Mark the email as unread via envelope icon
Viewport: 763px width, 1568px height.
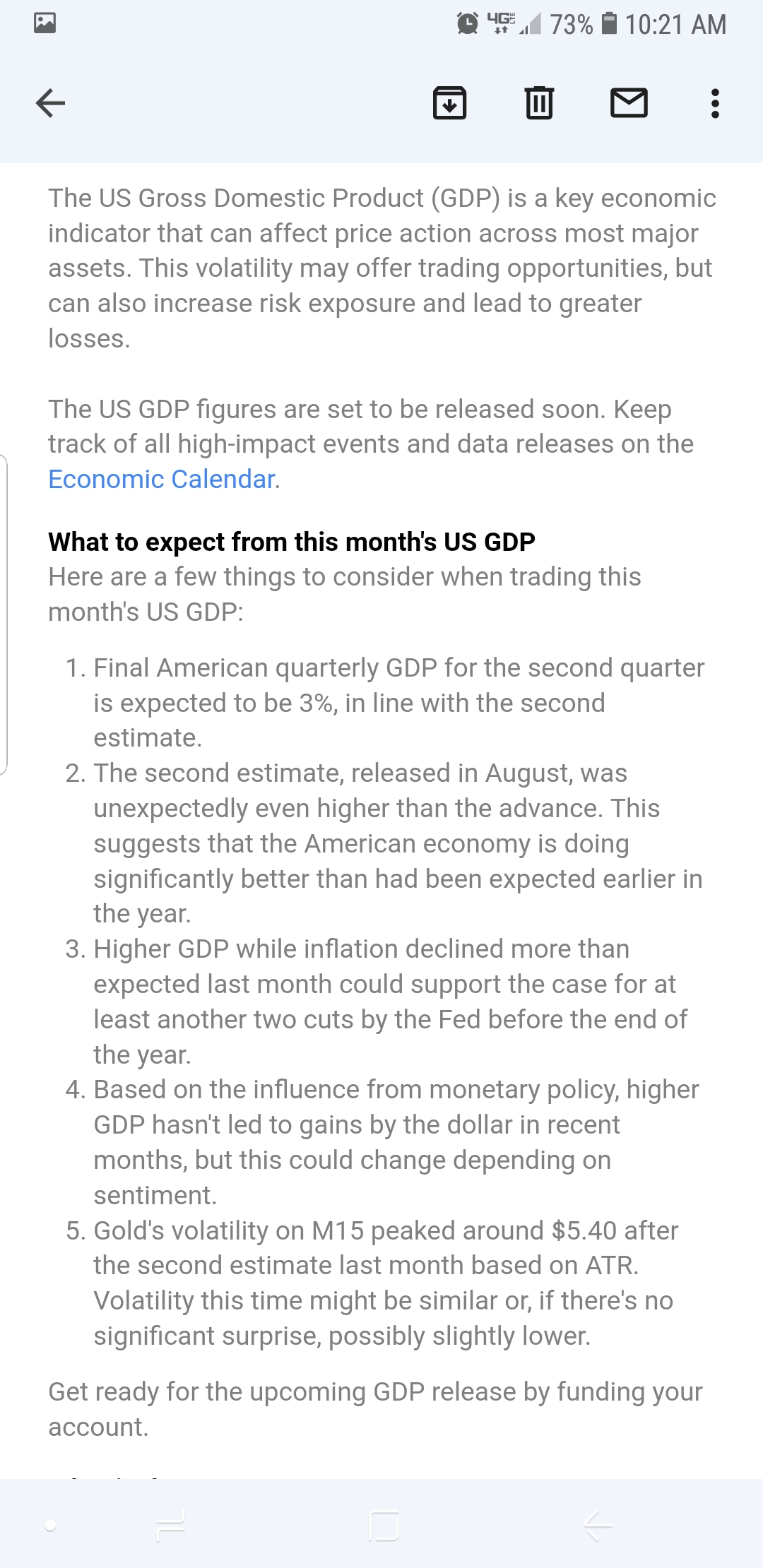(630, 103)
